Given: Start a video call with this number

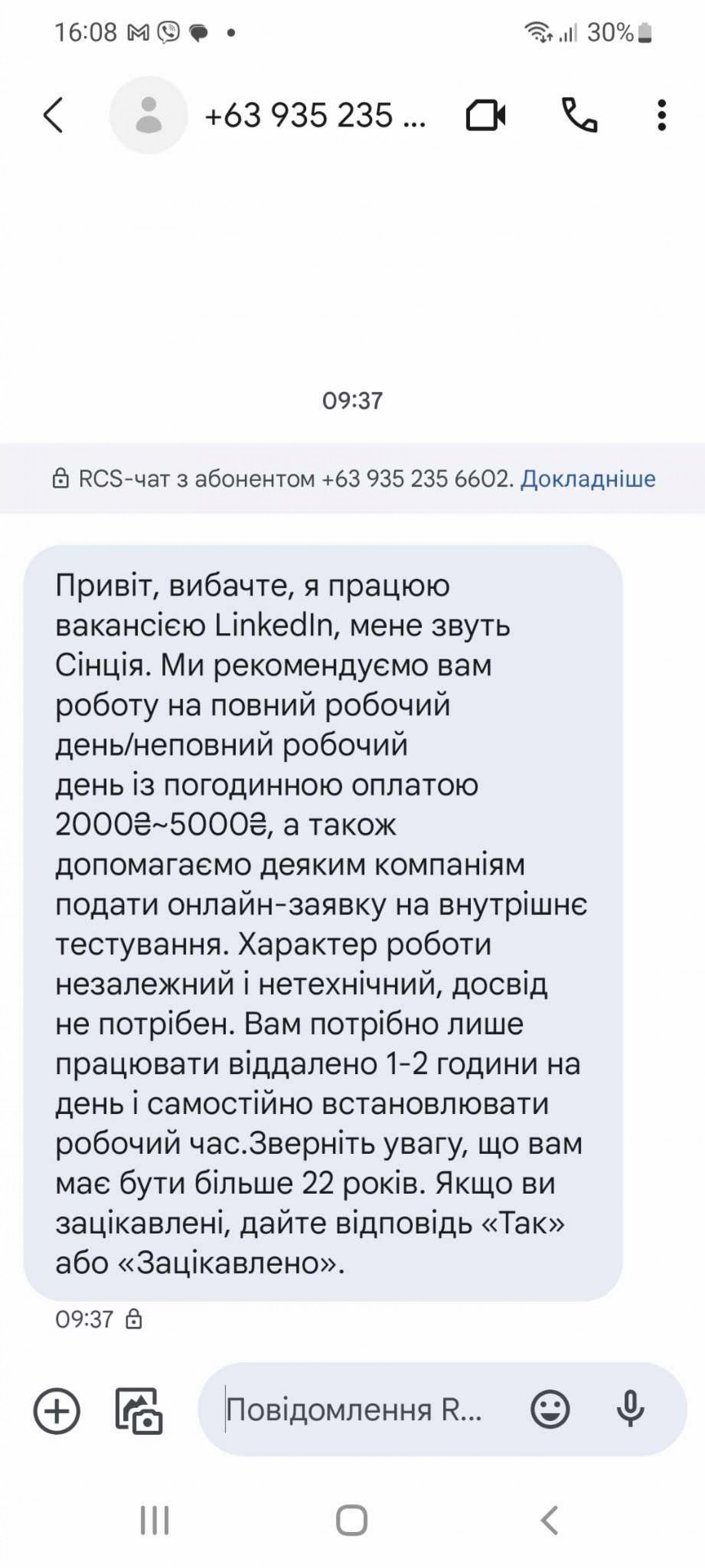Looking at the screenshot, I should pos(485,115).
